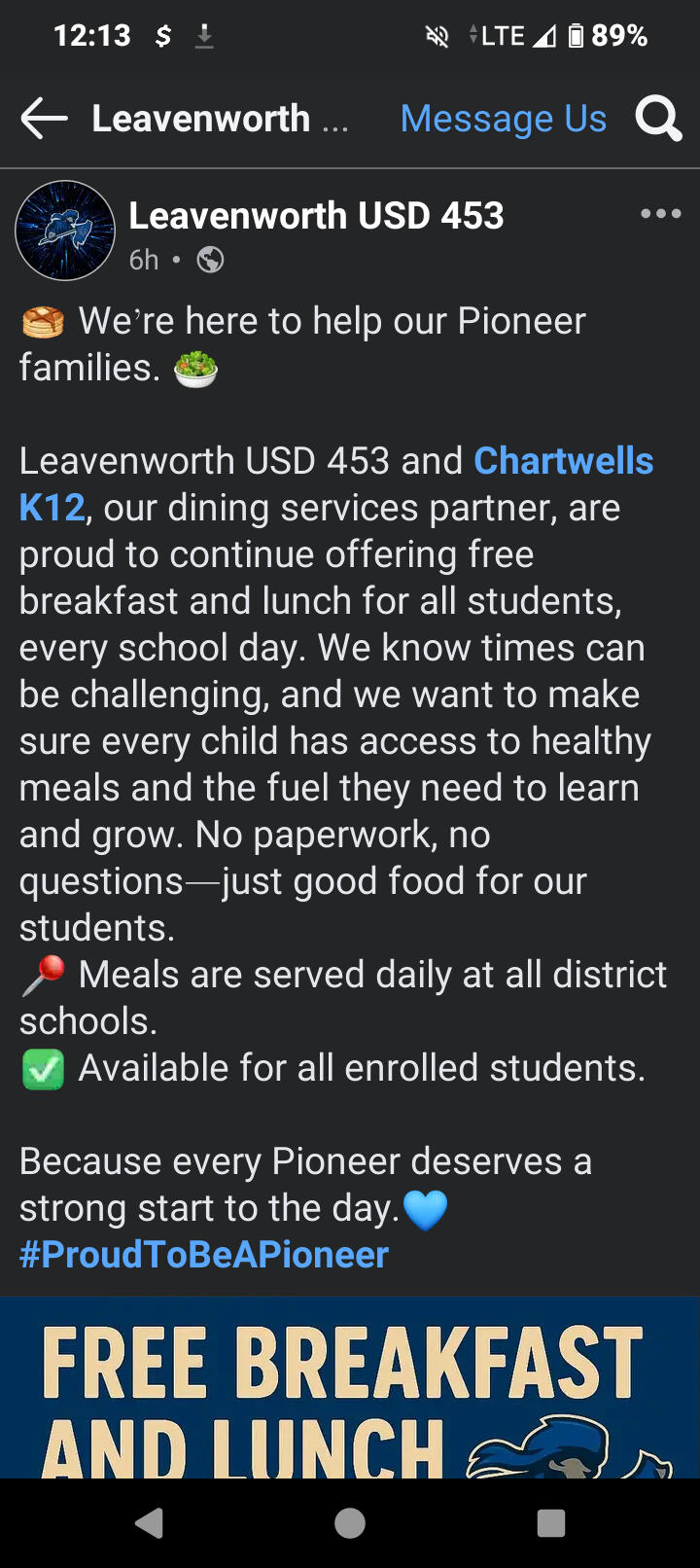Open the Chartwells K12 page link

[562, 461]
